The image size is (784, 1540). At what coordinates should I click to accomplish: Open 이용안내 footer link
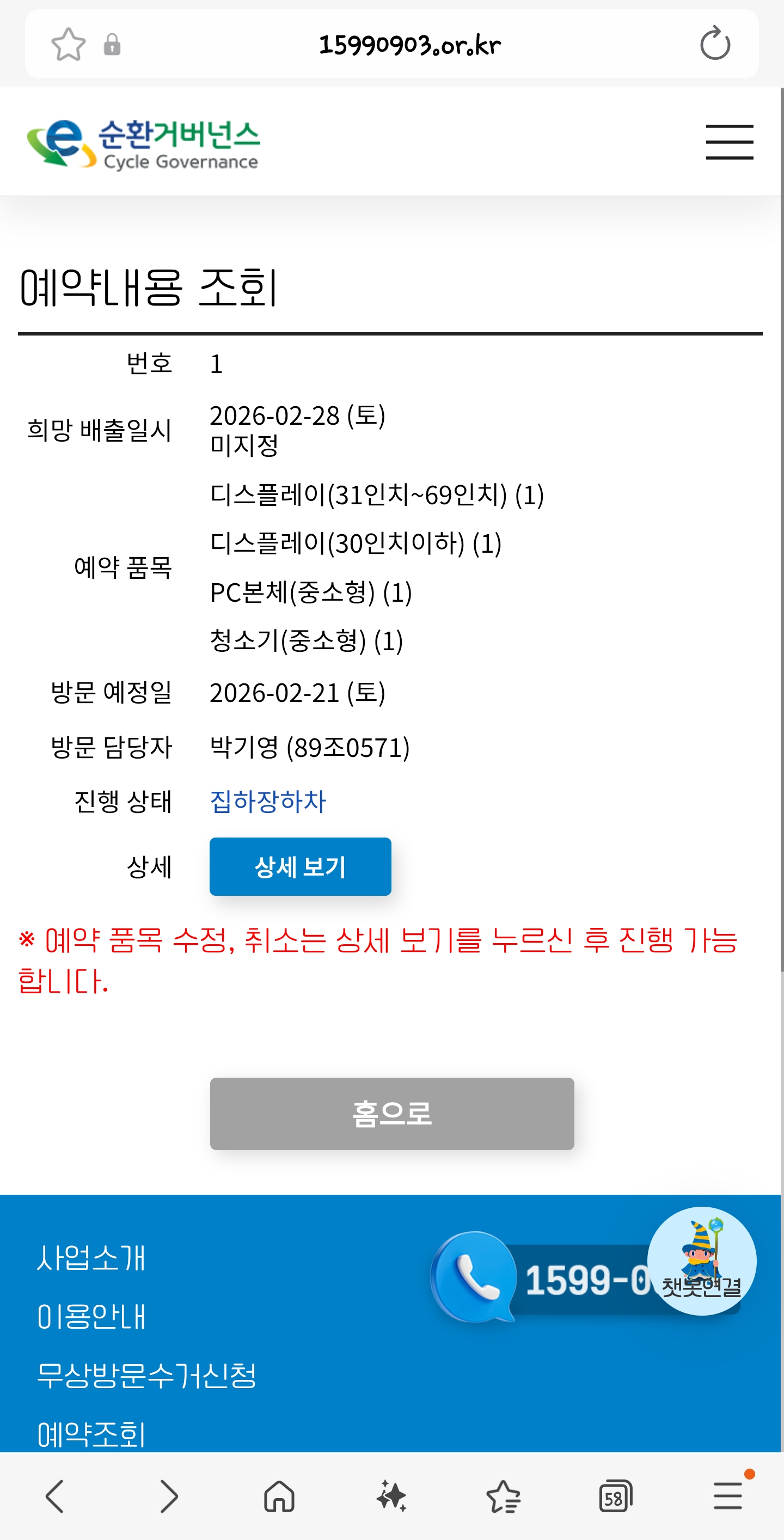pos(91,1316)
